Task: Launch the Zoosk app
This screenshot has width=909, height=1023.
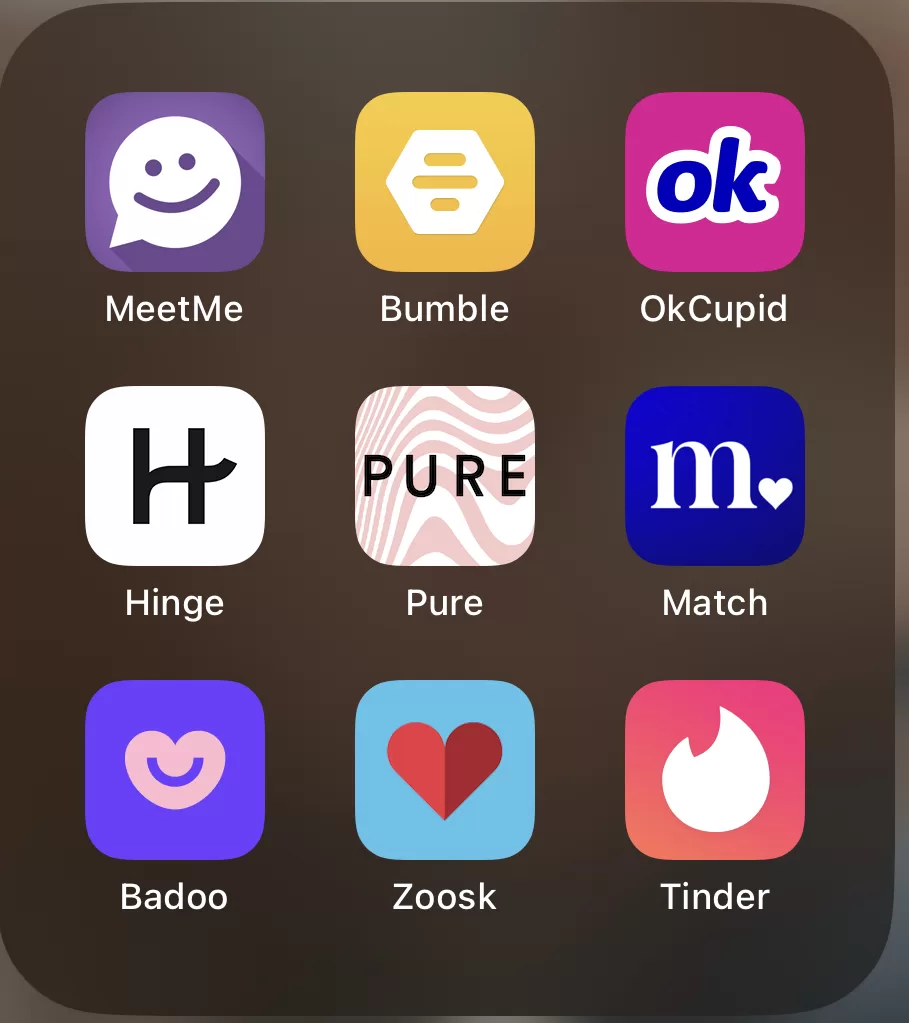Action: point(445,770)
